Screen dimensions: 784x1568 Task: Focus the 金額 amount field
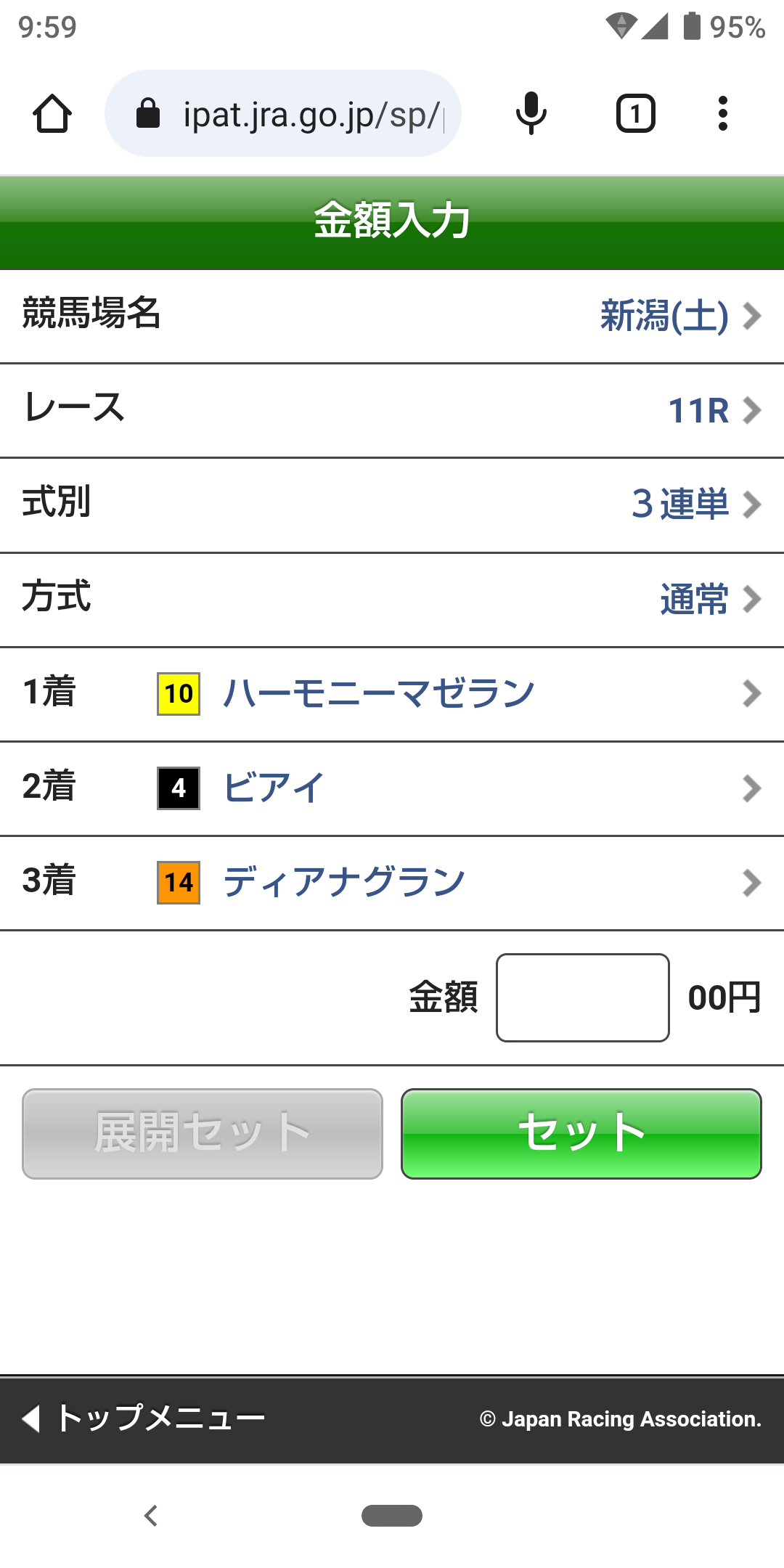[582, 997]
